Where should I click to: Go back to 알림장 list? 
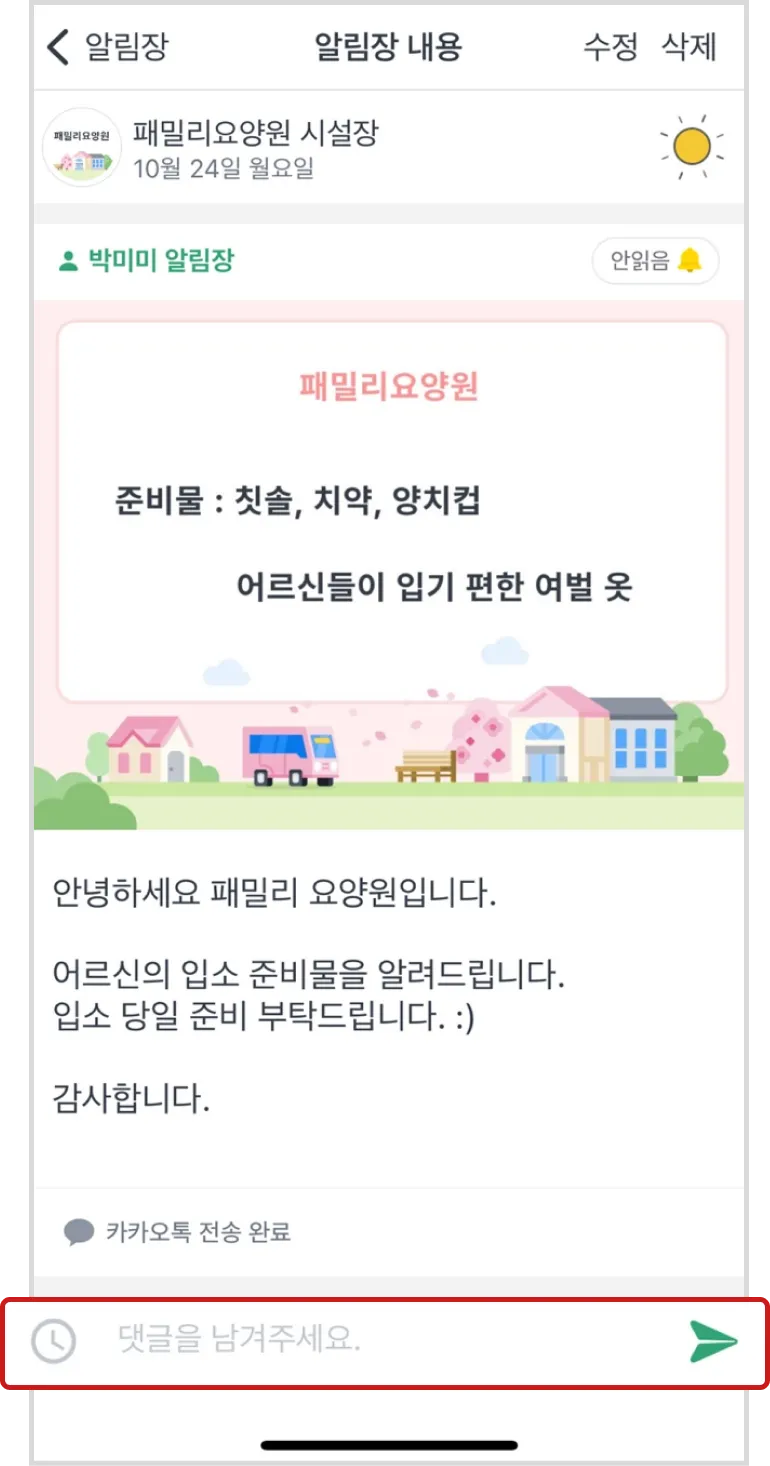tap(107, 47)
